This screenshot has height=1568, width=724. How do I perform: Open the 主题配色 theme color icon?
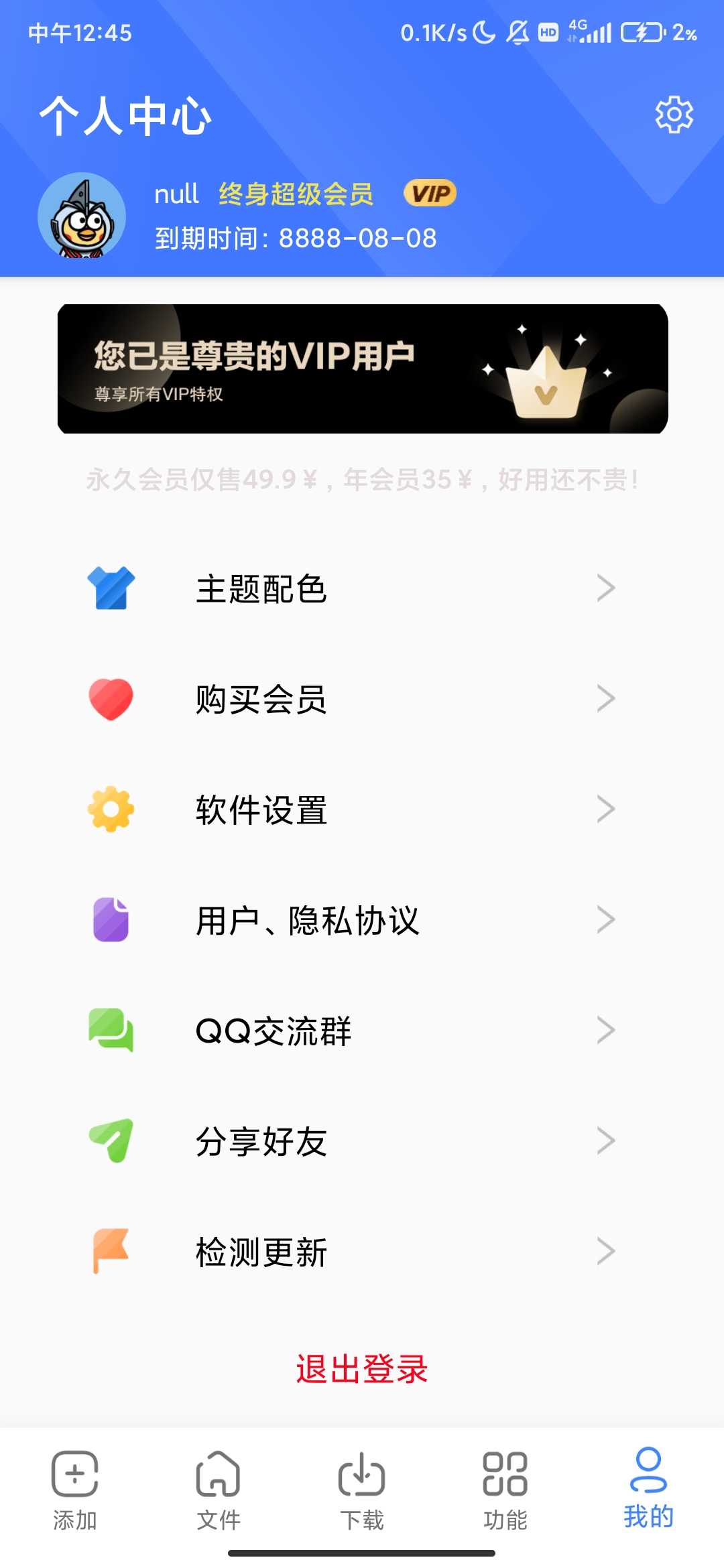[x=111, y=588]
